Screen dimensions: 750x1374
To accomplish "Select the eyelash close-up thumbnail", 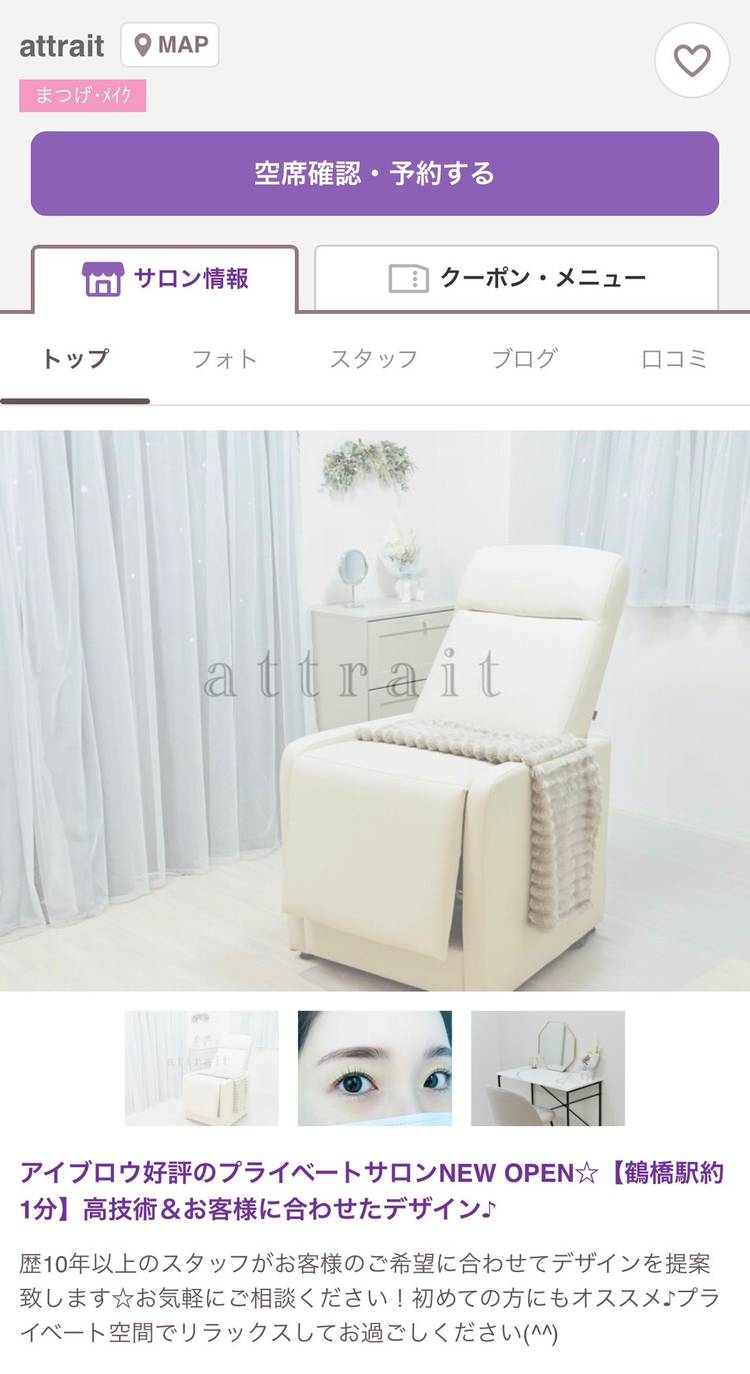I will [x=375, y=1068].
